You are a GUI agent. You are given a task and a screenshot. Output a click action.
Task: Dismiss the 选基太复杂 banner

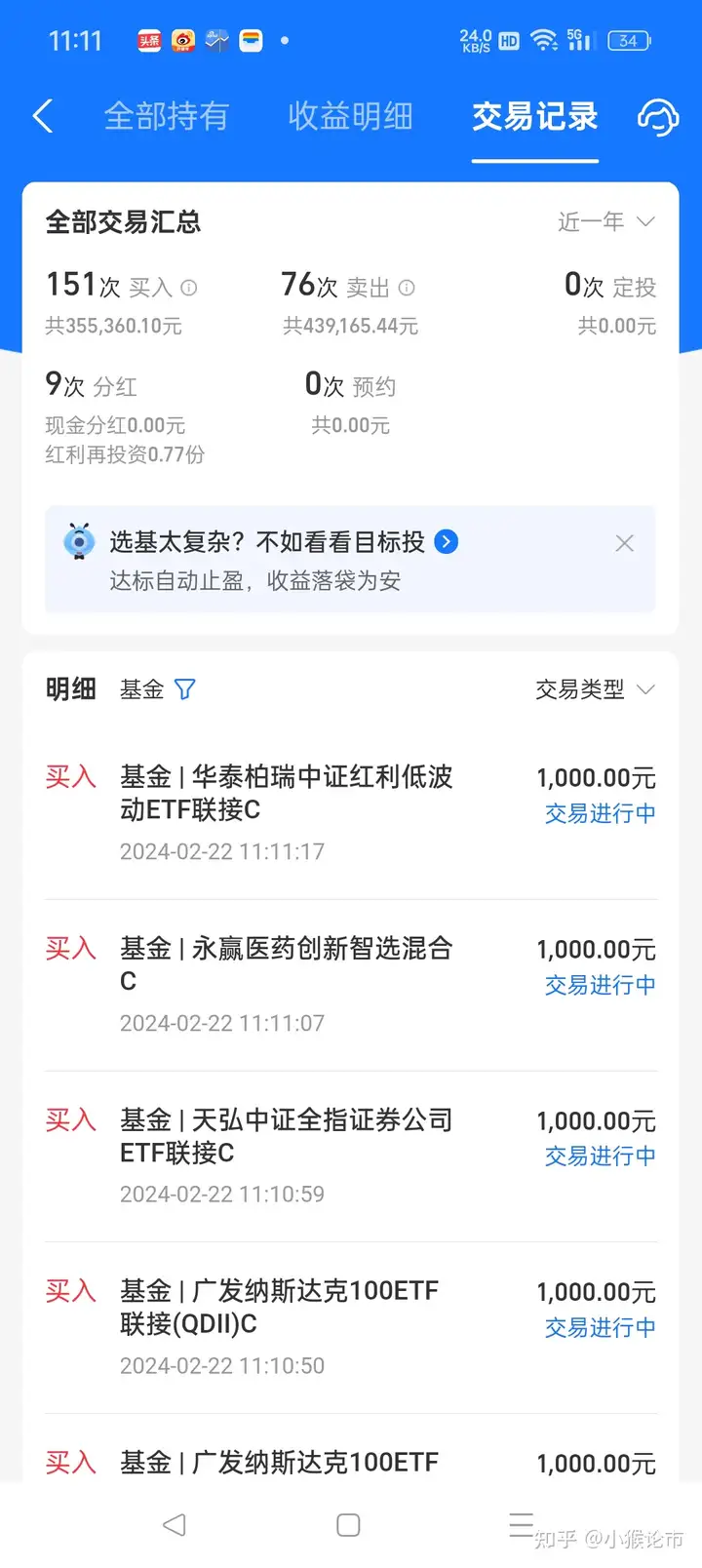[x=625, y=543]
